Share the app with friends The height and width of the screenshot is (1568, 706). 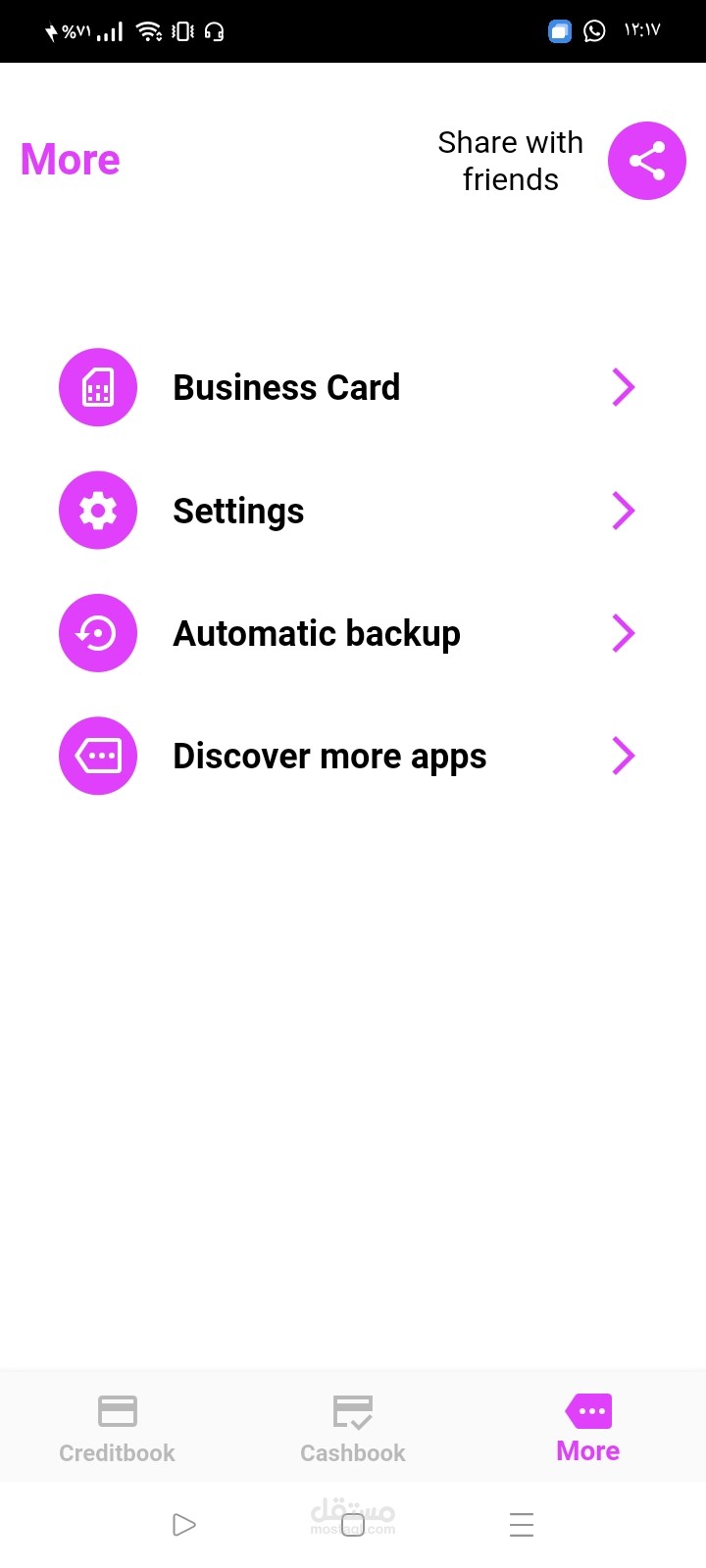pyautogui.click(x=646, y=161)
